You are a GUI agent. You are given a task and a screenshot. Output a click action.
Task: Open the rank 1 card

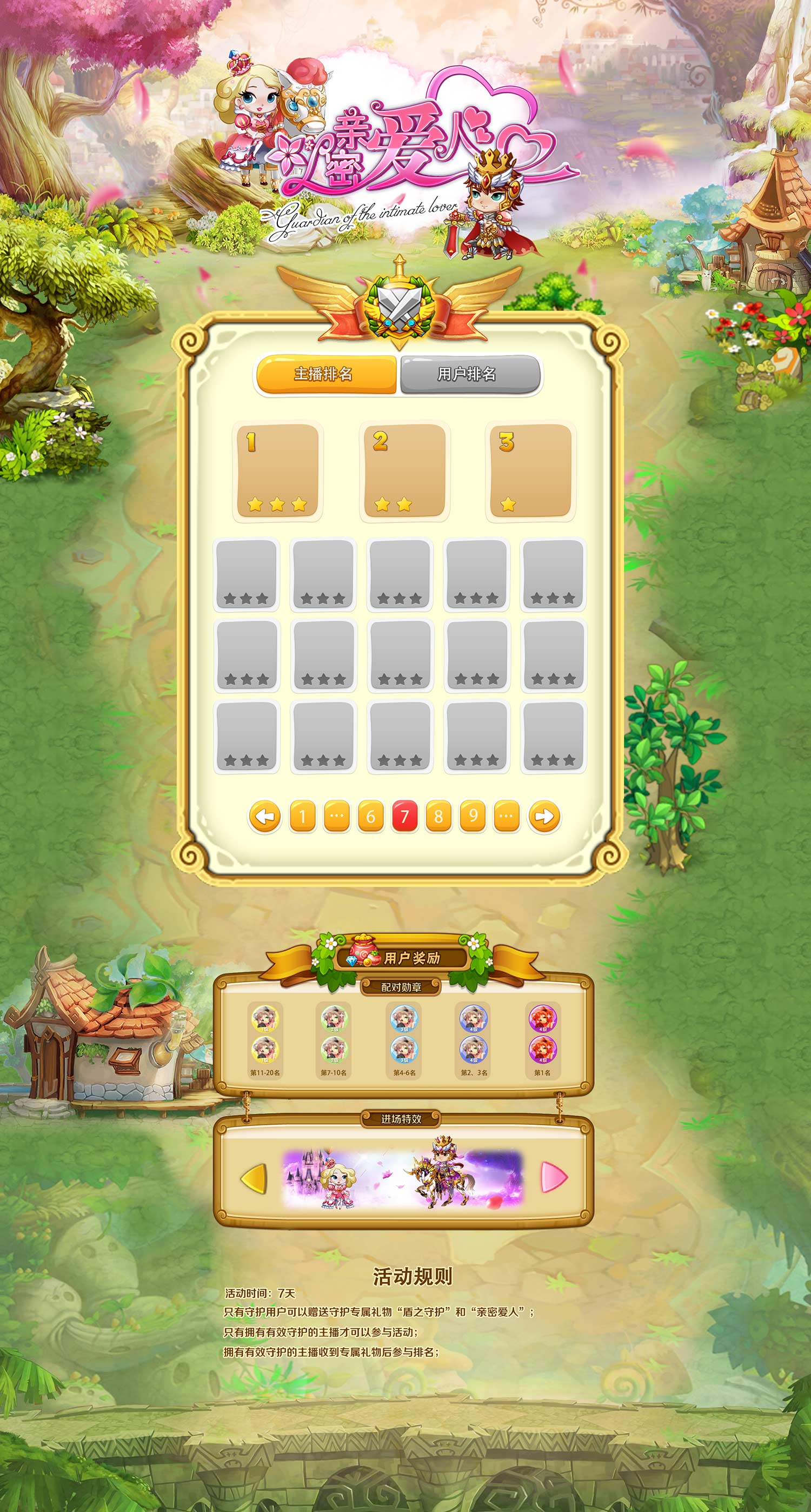pos(277,470)
